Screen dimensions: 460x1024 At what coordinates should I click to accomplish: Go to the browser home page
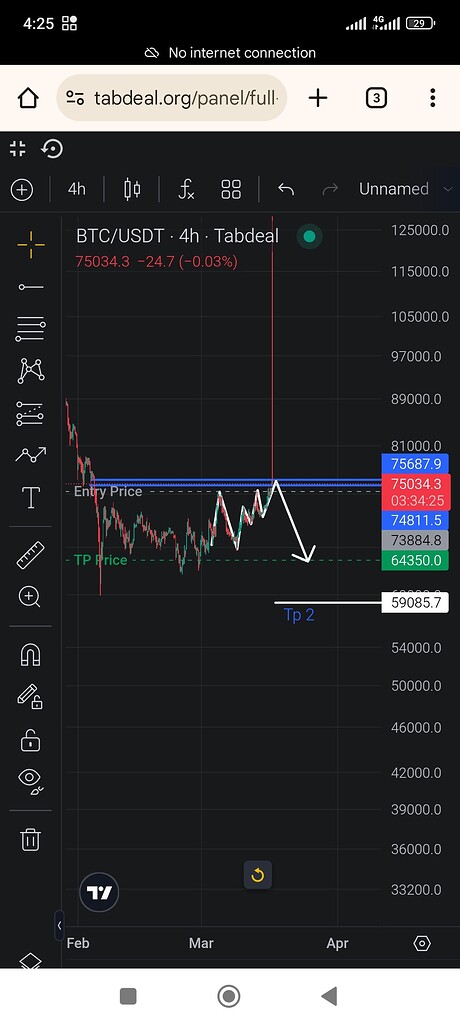pos(28,99)
